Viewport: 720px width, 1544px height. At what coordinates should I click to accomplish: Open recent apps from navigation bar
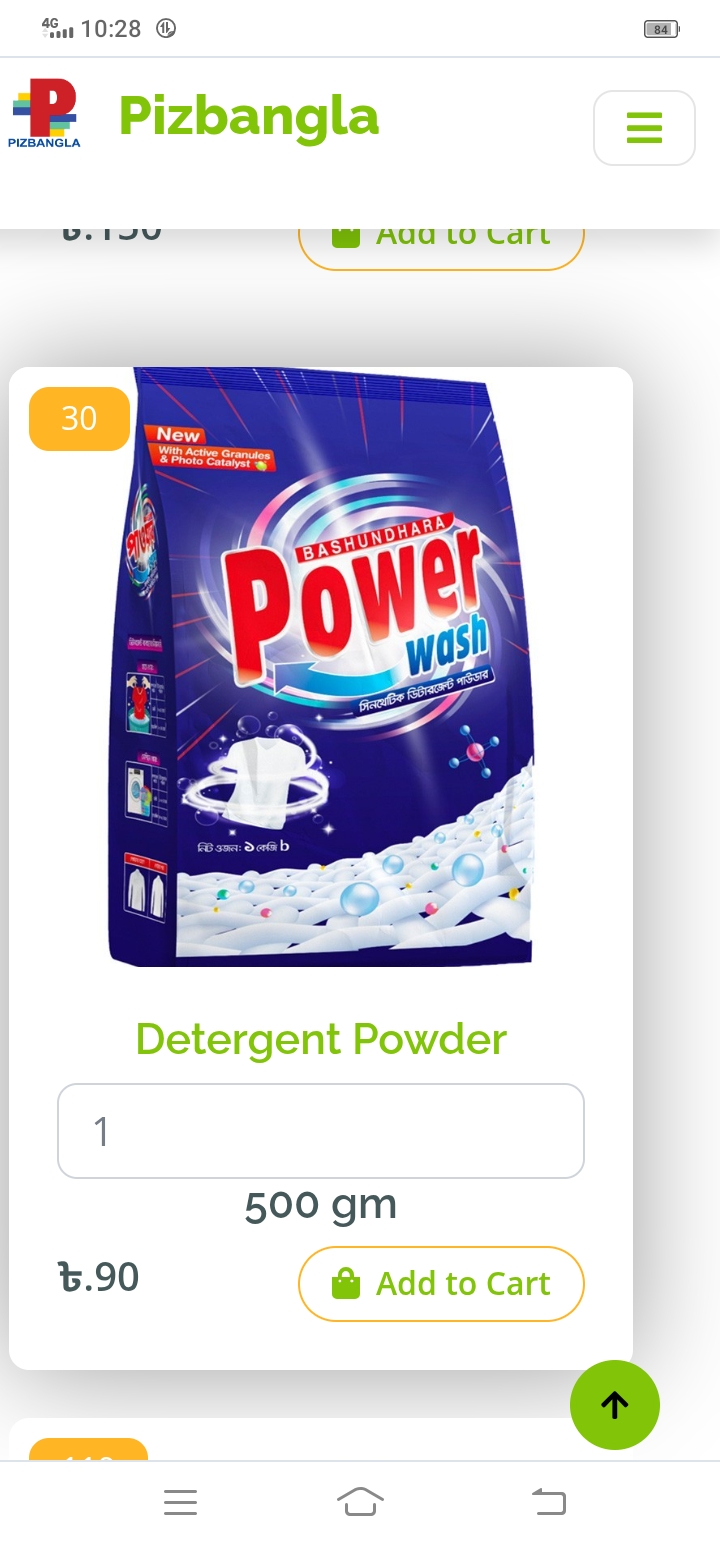click(x=180, y=1502)
